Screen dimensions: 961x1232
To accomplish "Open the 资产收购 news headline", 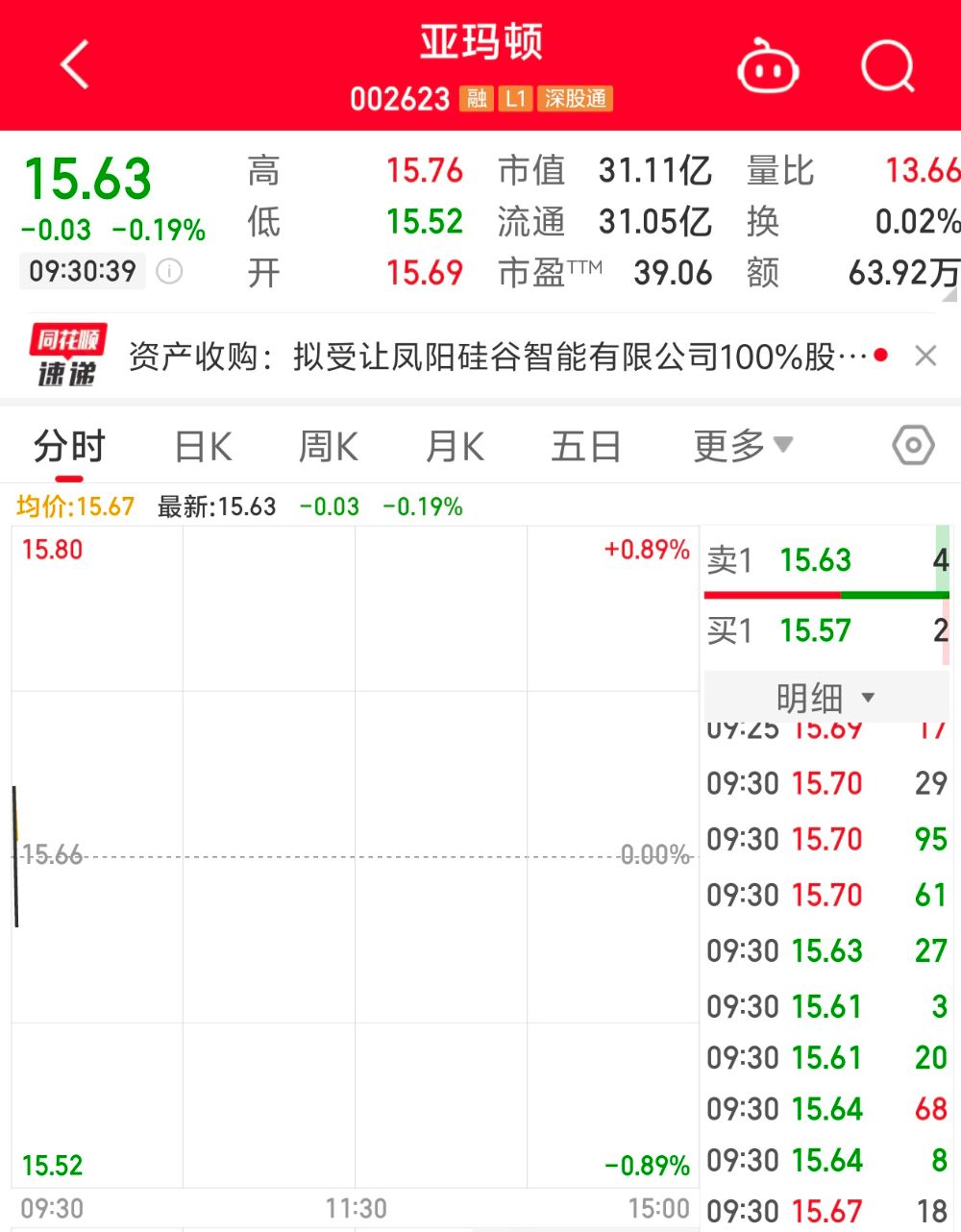I will click(x=498, y=357).
